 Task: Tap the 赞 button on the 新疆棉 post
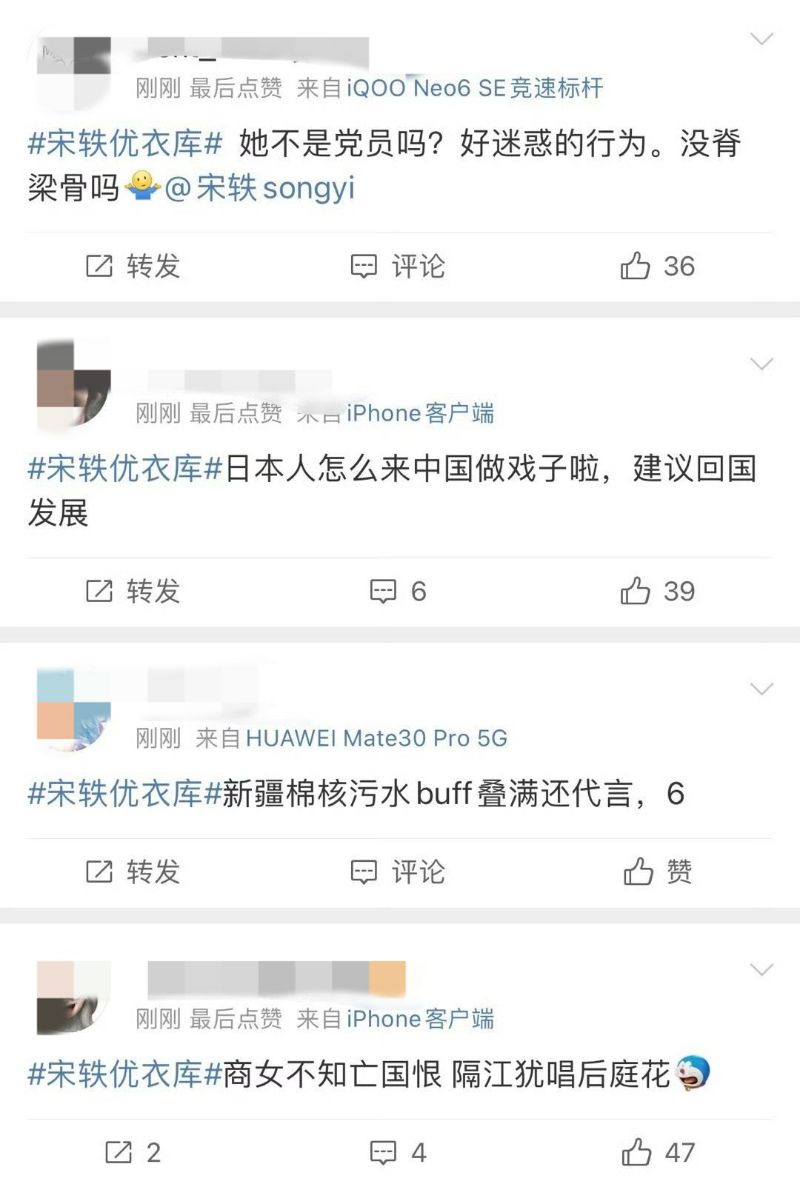click(x=657, y=872)
